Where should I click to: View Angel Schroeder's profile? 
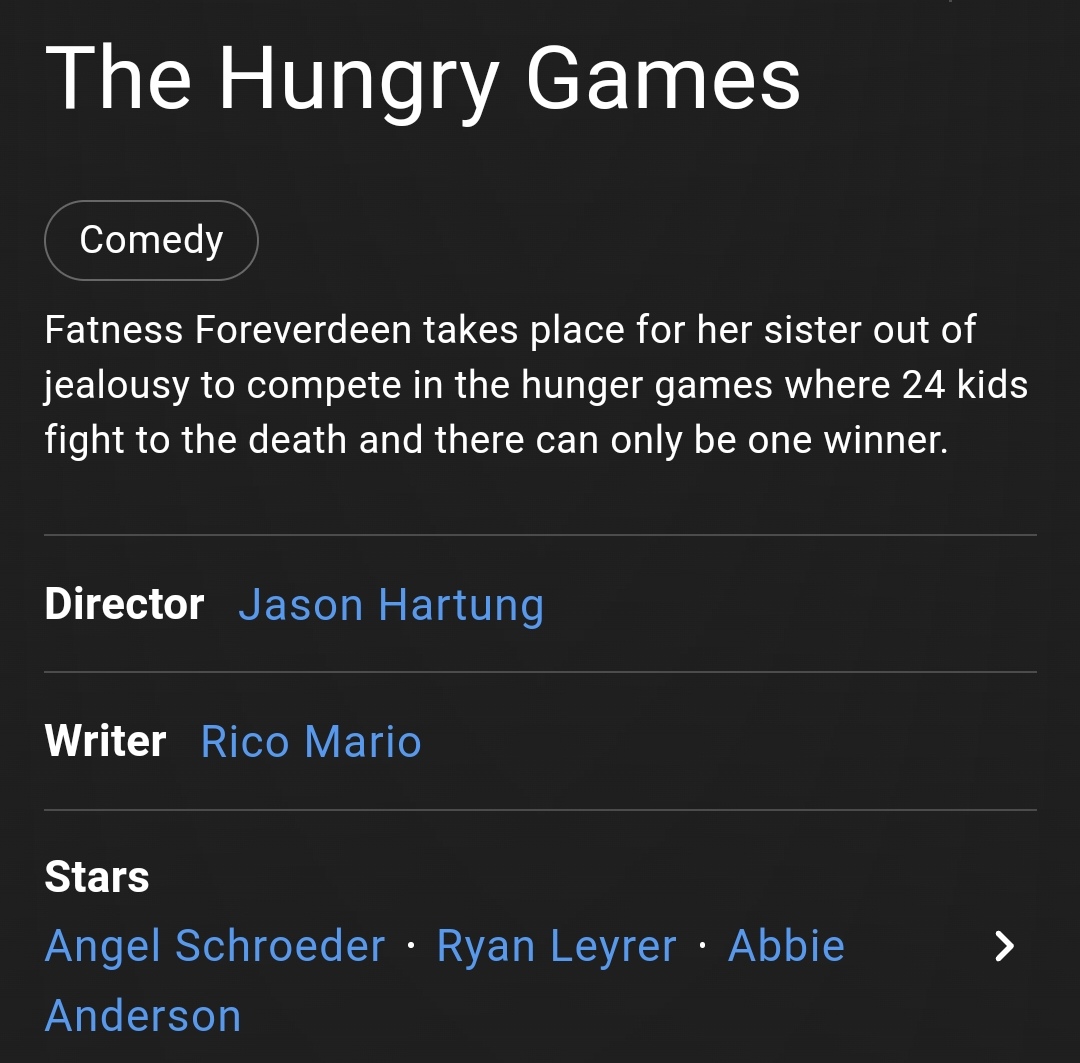(x=215, y=946)
